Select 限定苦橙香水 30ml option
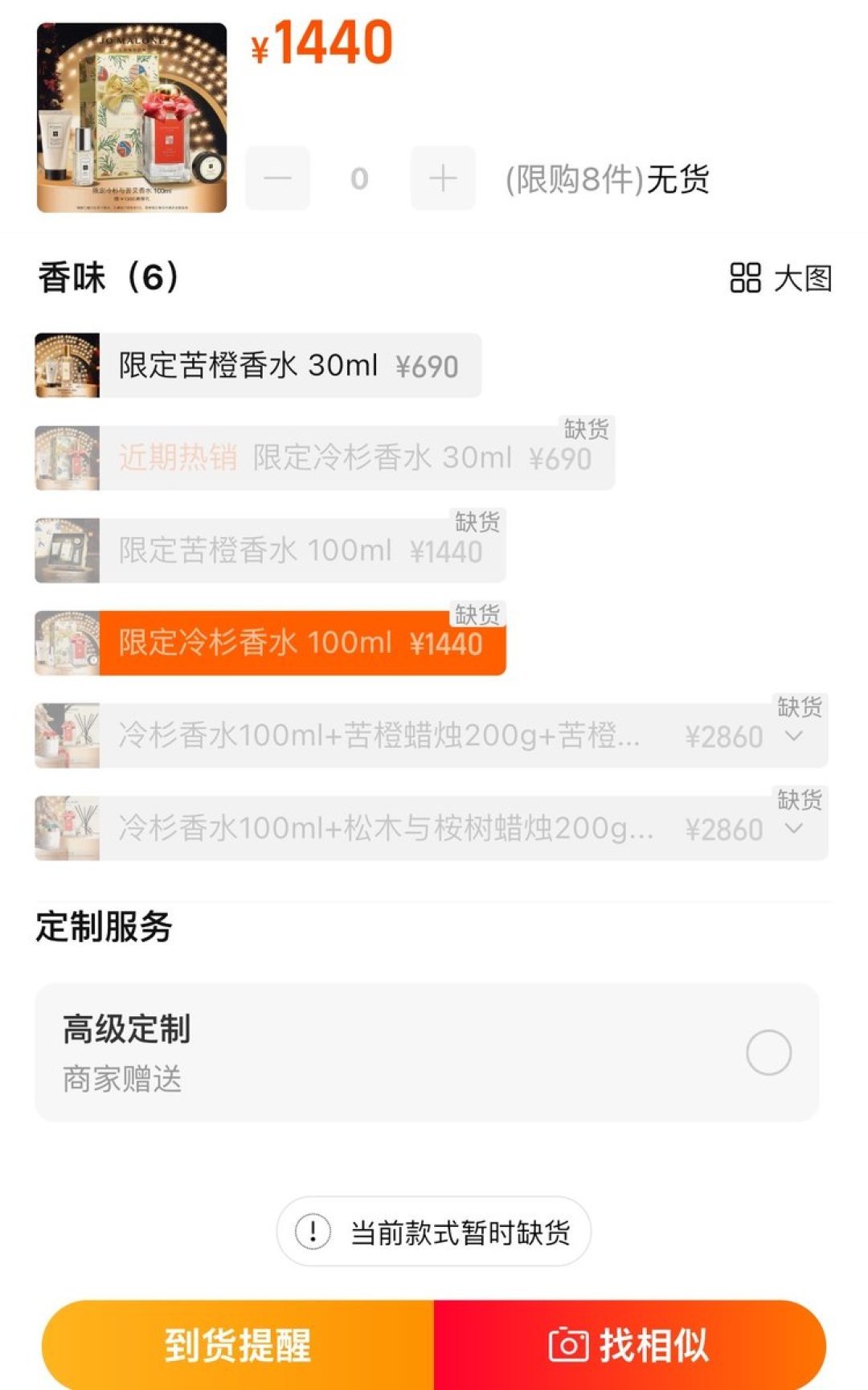This screenshot has height=1390, width=868. point(288,366)
